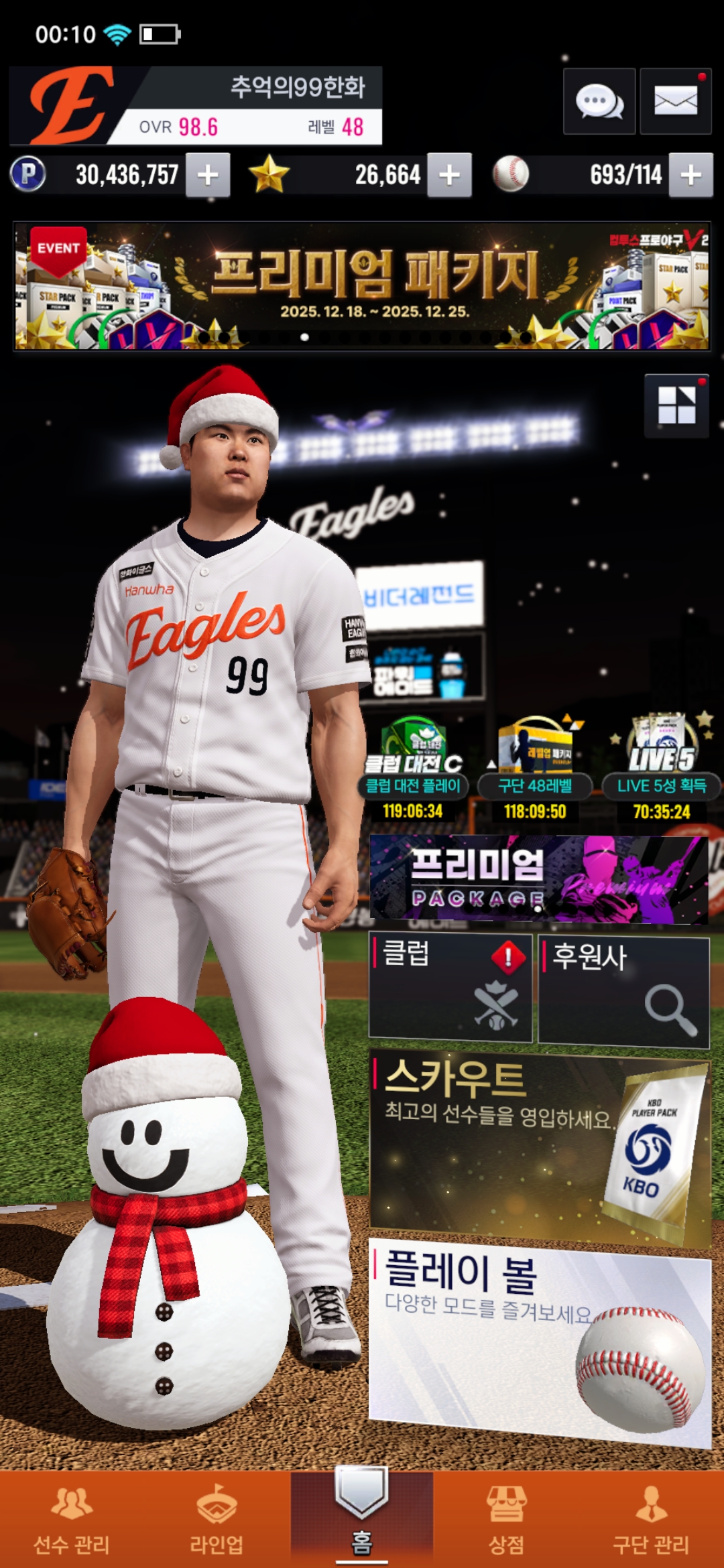Go to 상점 shop tab
Screen dimensions: 724x1568
(x=507, y=1520)
